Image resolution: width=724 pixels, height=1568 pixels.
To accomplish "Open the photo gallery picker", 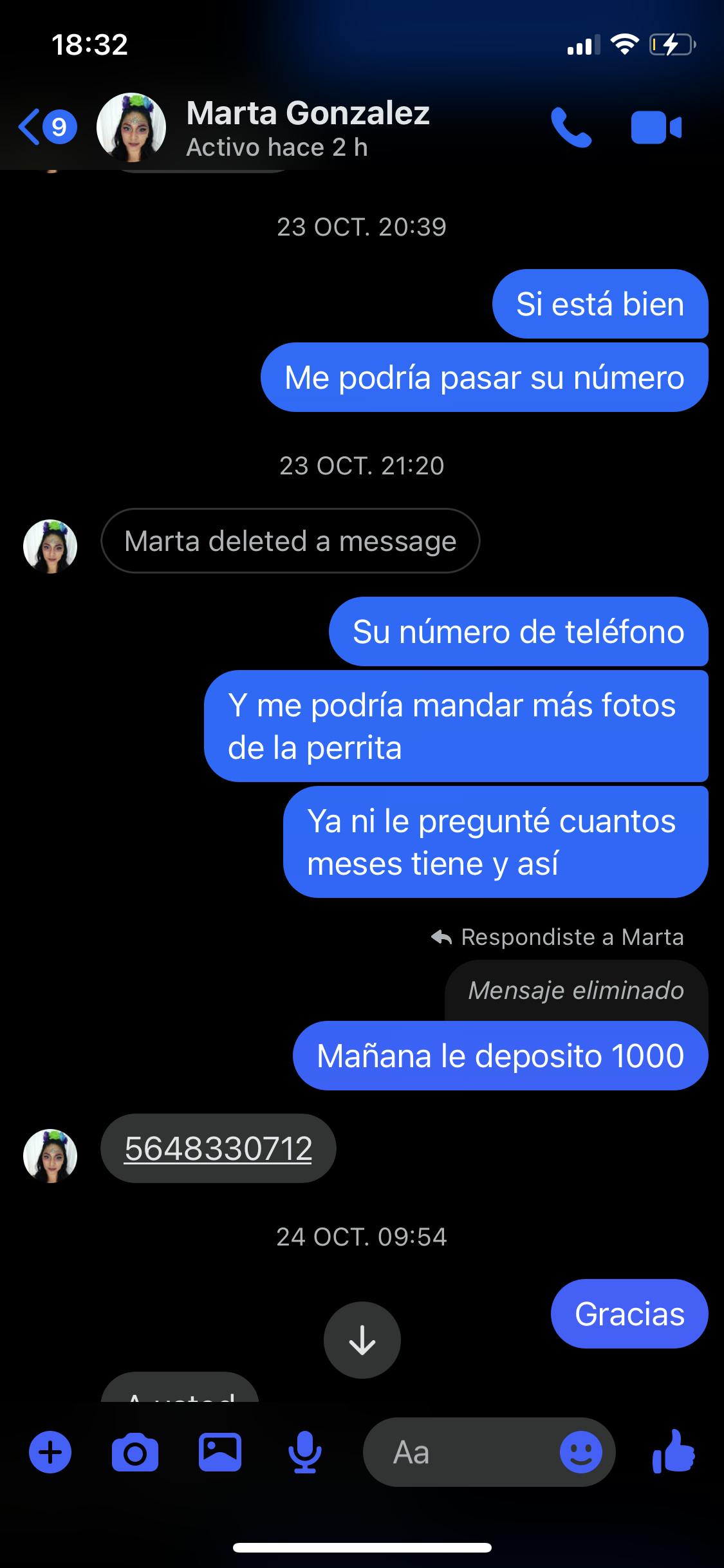I will pyautogui.click(x=219, y=1453).
